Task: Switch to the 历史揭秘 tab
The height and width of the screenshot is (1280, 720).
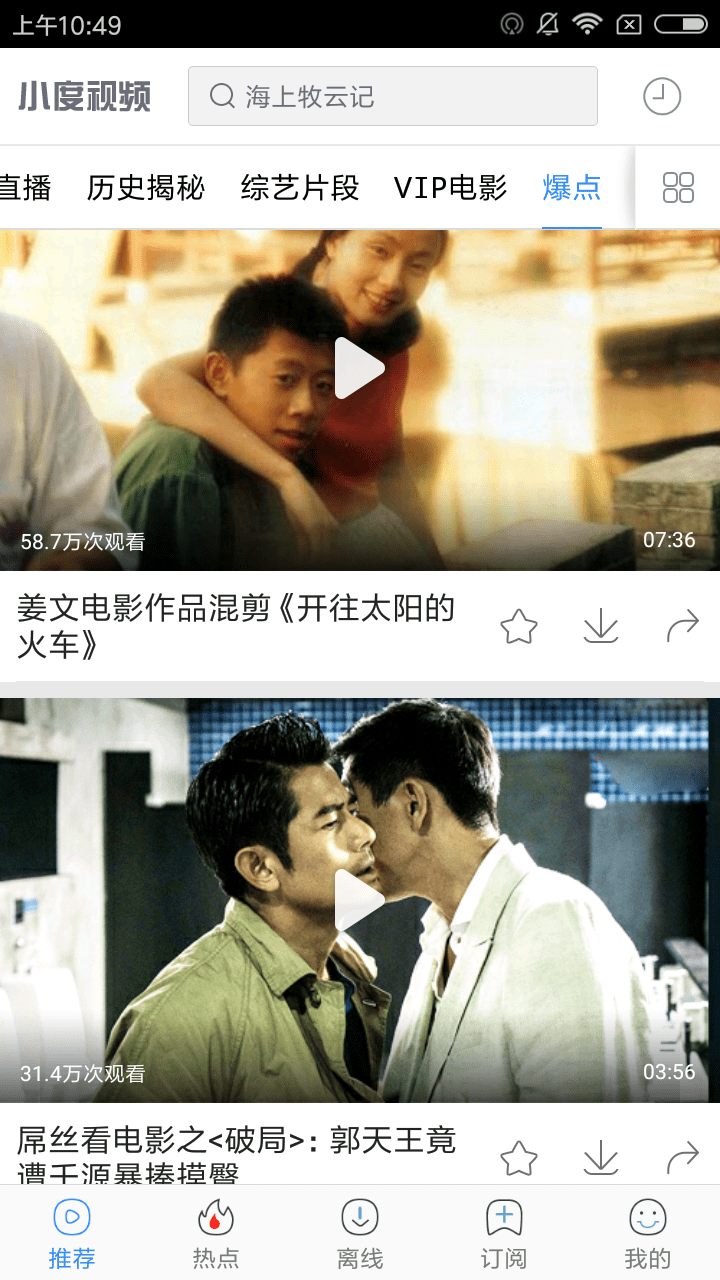Action: [145, 187]
